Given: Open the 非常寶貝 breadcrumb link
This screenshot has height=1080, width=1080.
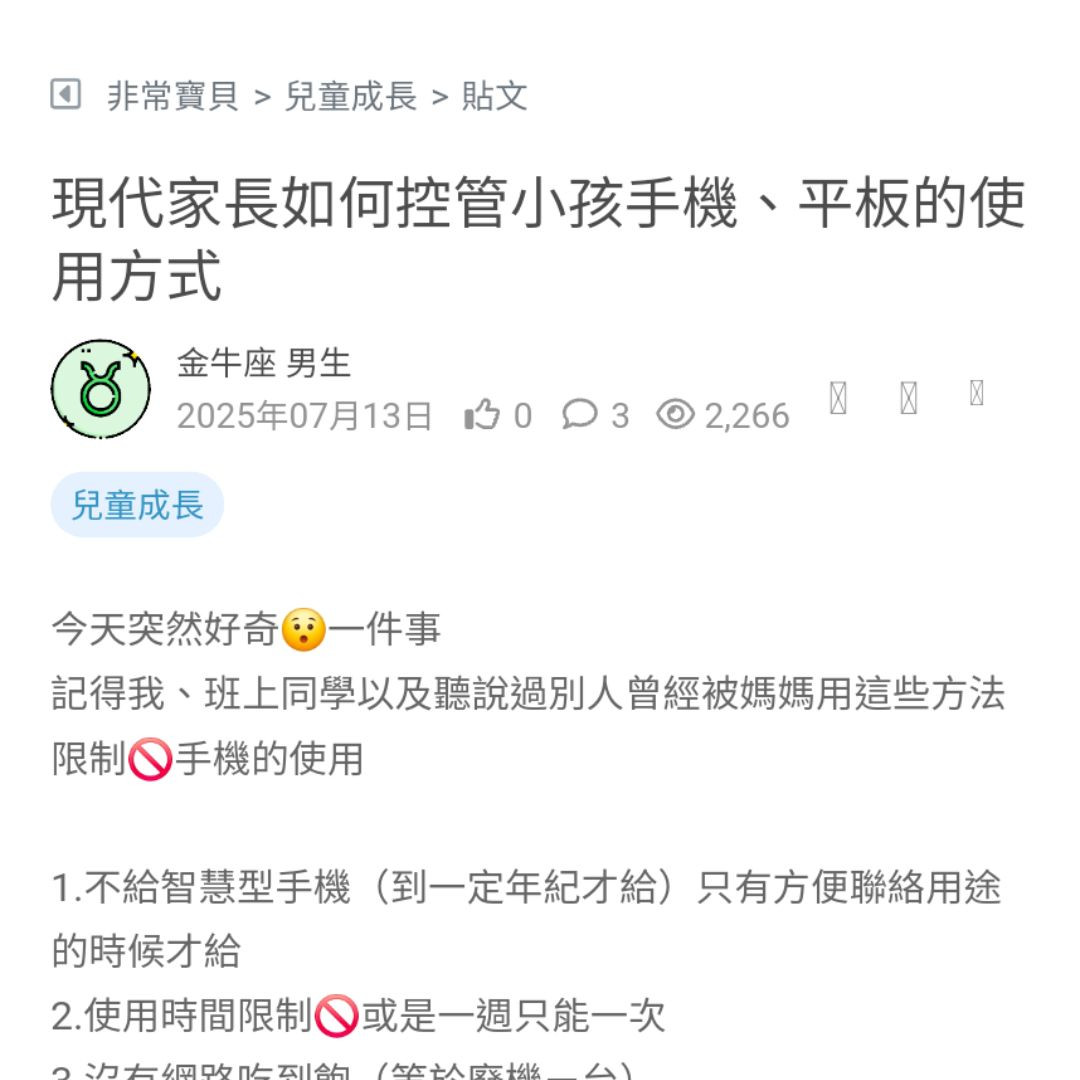Looking at the screenshot, I should (172, 97).
